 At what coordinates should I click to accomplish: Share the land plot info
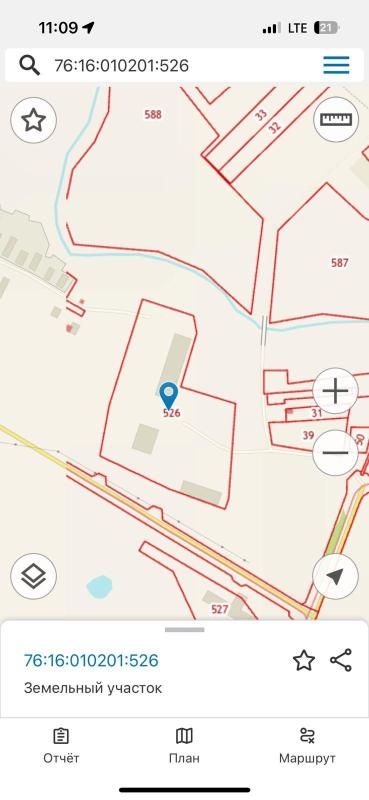pos(341,660)
